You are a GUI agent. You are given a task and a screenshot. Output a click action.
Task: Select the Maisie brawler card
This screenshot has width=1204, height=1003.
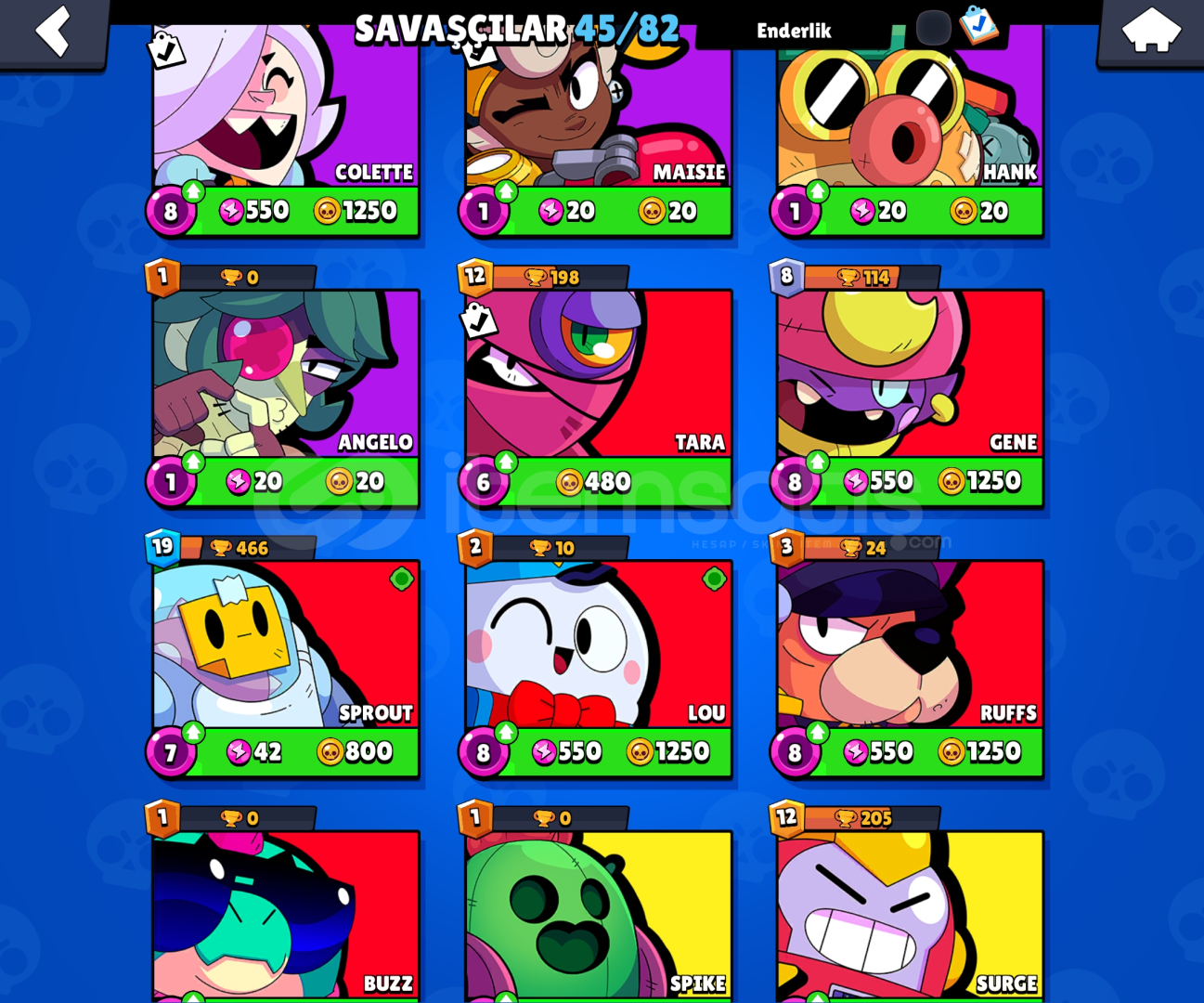(x=598, y=111)
